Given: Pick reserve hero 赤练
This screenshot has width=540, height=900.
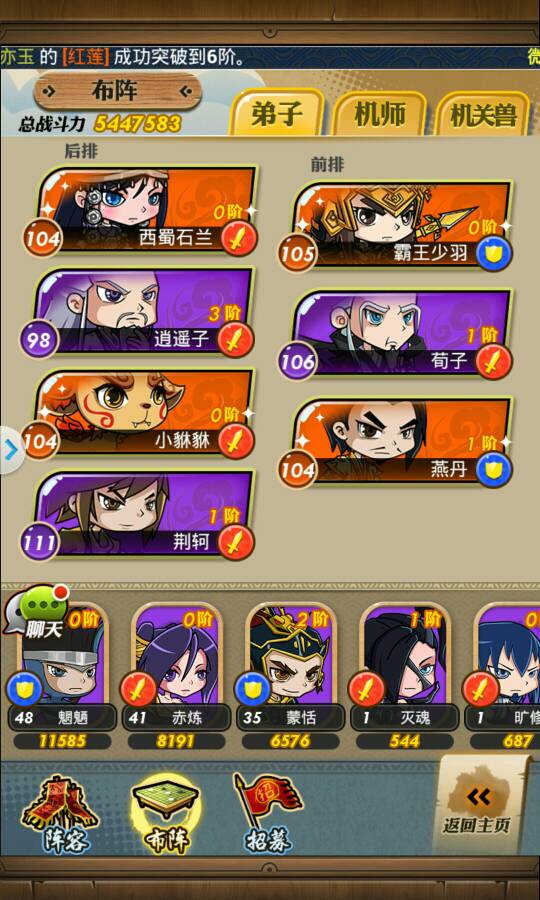Looking at the screenshot, I should (x=176, y=677).
